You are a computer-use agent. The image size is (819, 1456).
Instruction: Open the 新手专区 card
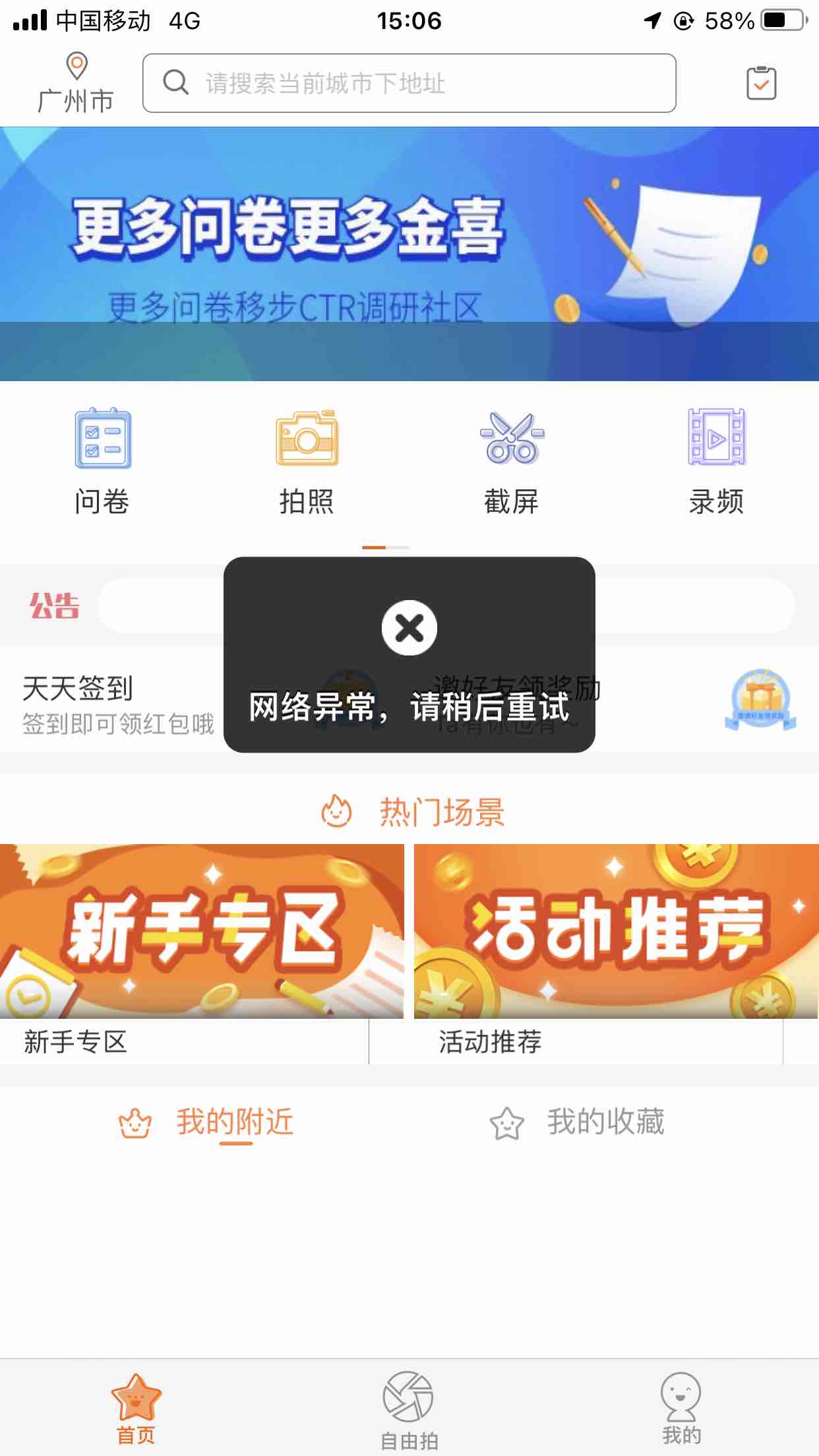pos(202,954)
